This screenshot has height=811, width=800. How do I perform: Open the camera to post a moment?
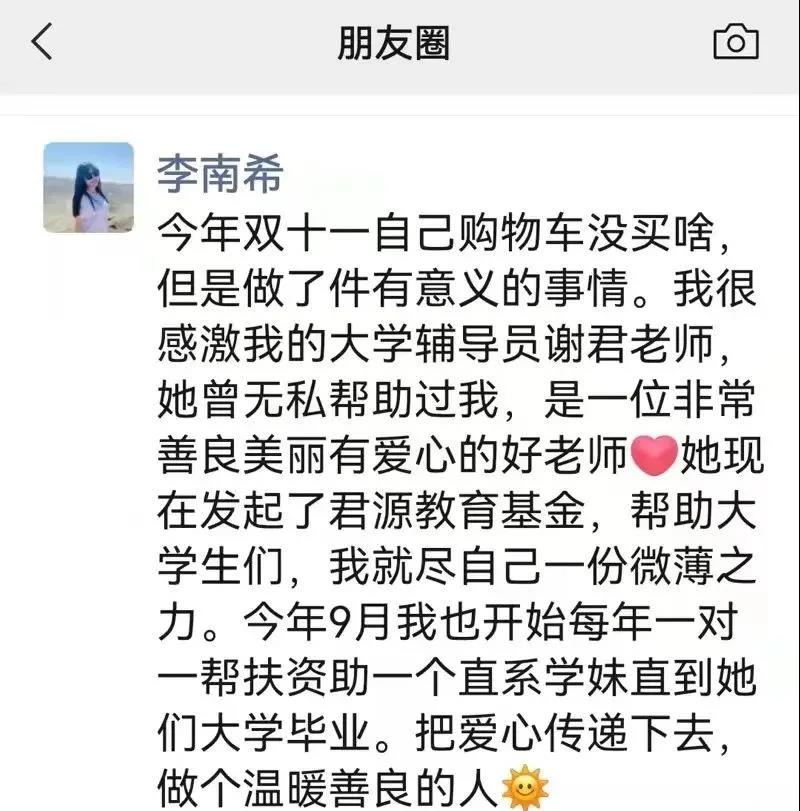coord(735,43)
